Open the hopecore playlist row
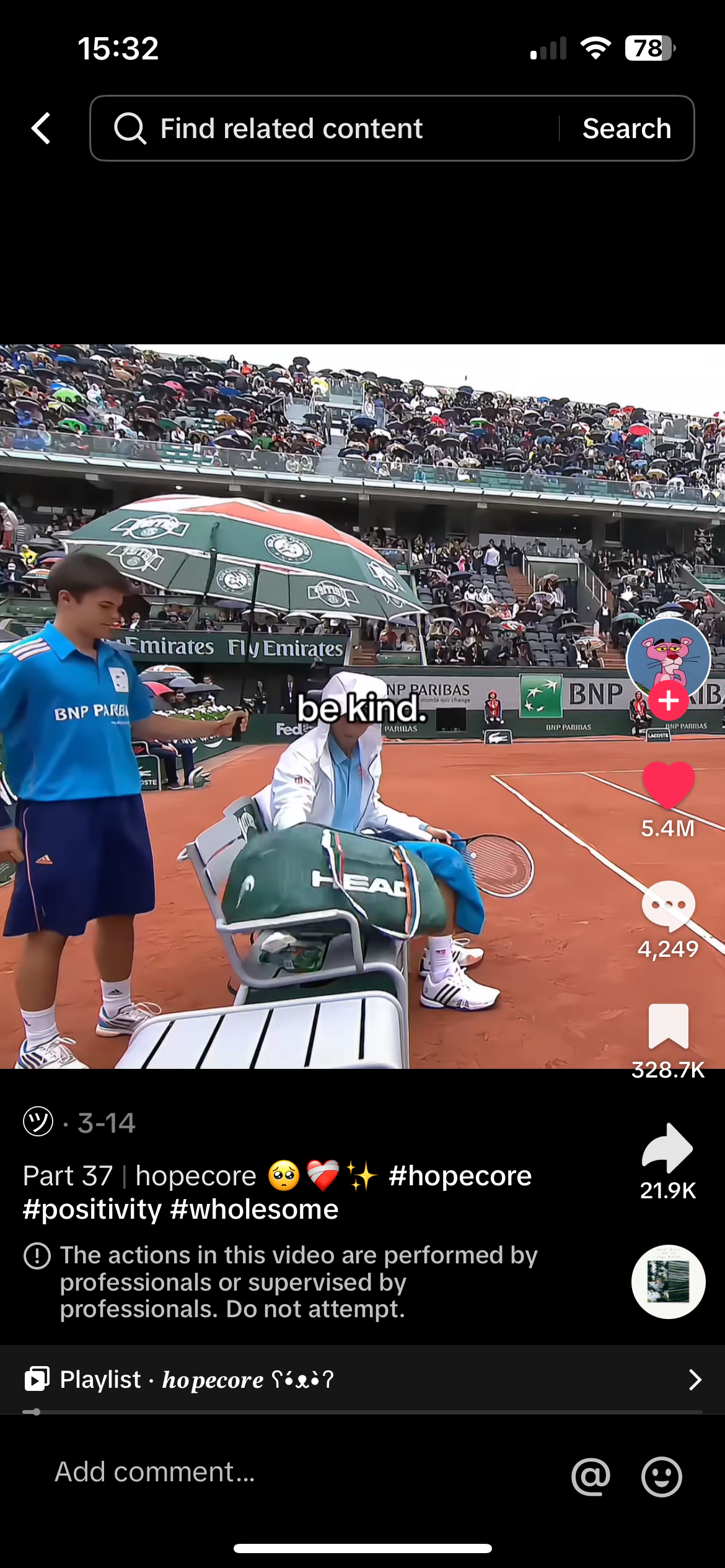 (362, 1379)
